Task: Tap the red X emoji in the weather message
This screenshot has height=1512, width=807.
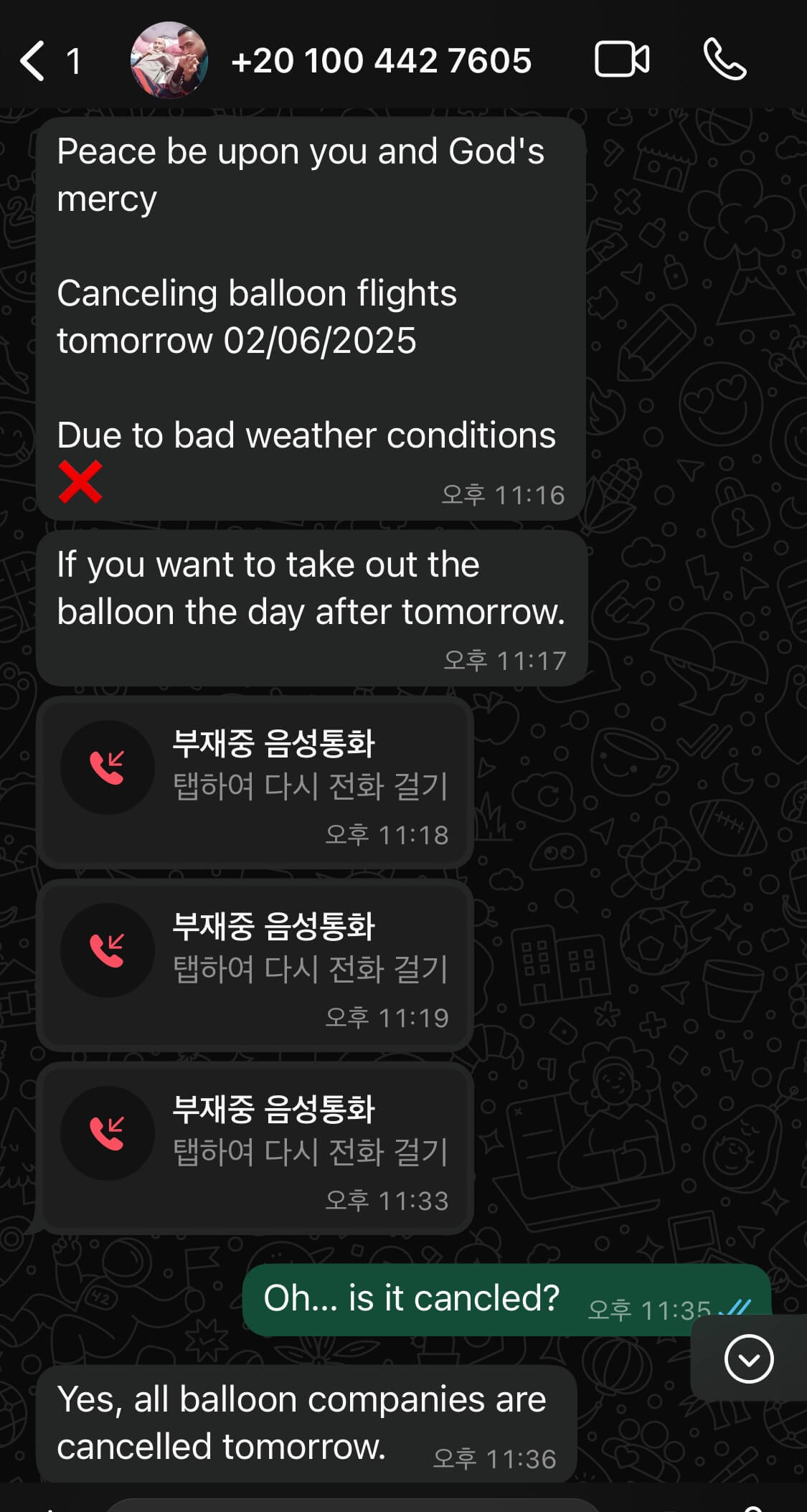Action: [x=80, y=481]
